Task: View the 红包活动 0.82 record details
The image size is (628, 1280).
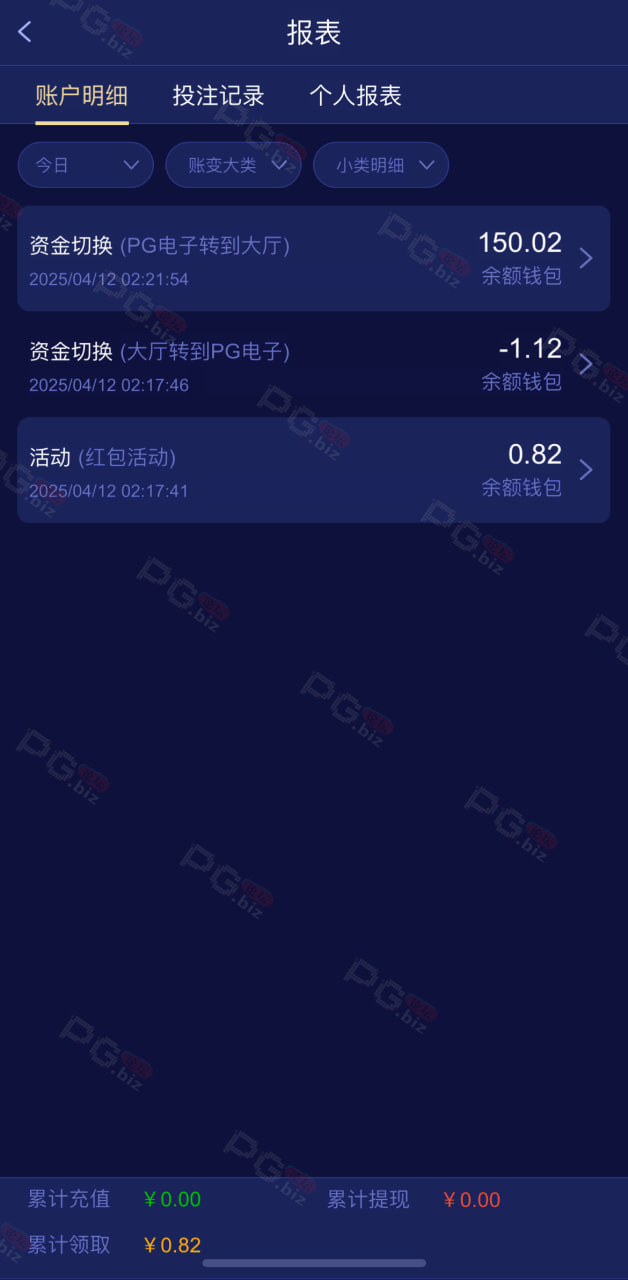Action: (x=314, y=470)
